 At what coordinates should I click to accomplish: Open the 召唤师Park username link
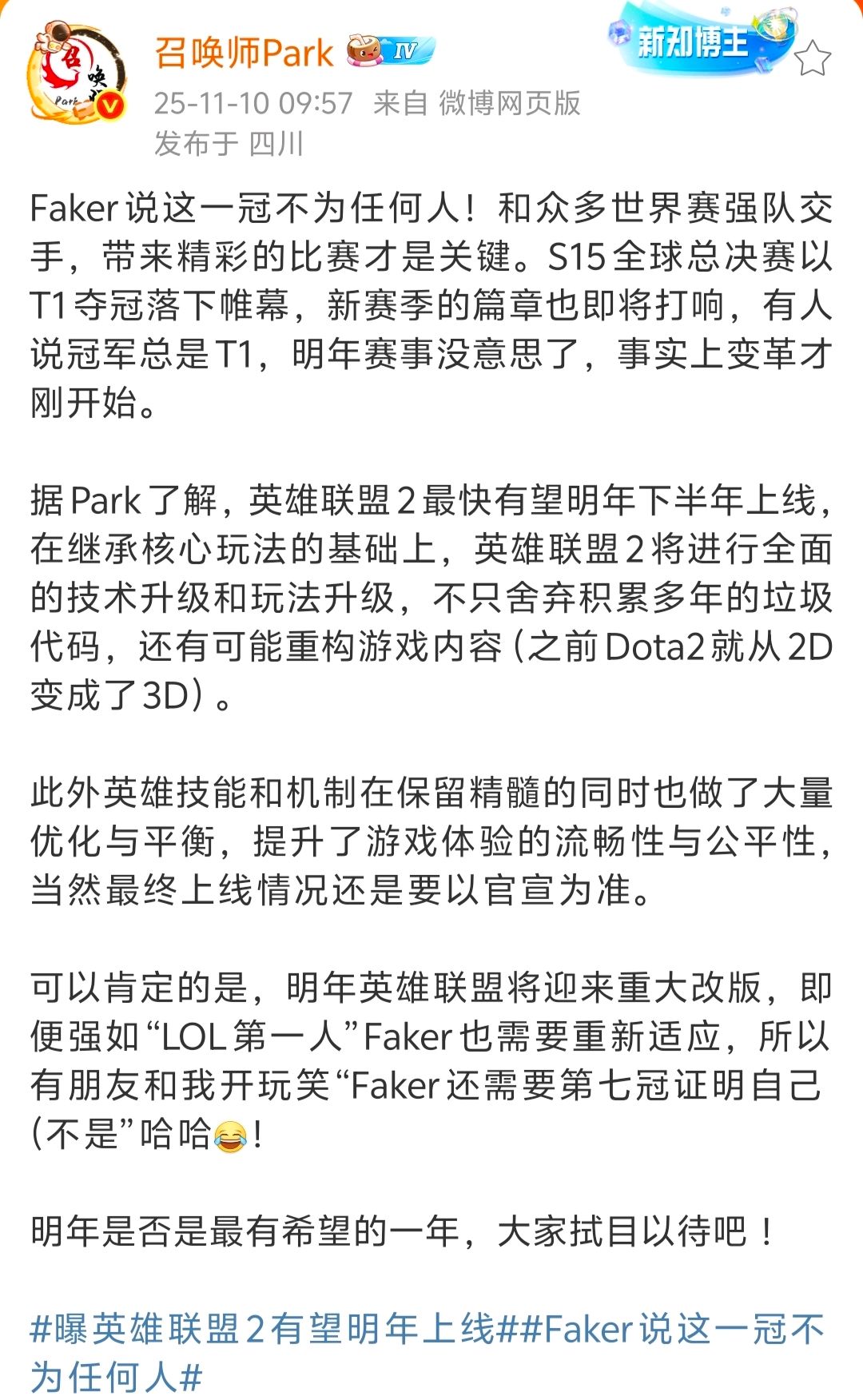[x=244, y=54]
